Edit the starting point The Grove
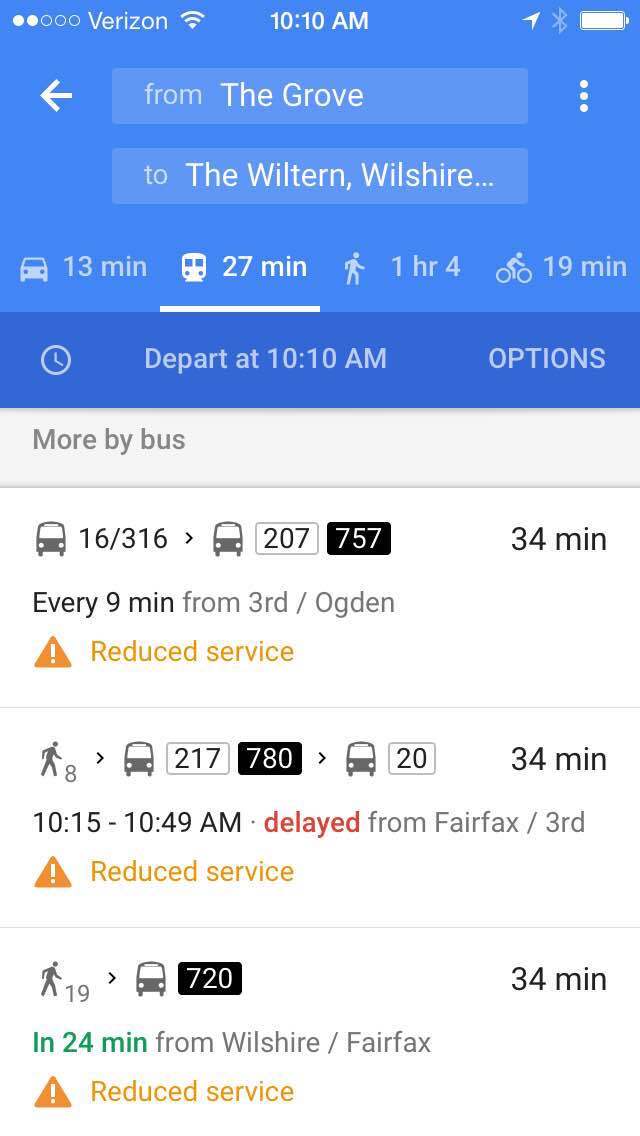 [x=320, y=96]
